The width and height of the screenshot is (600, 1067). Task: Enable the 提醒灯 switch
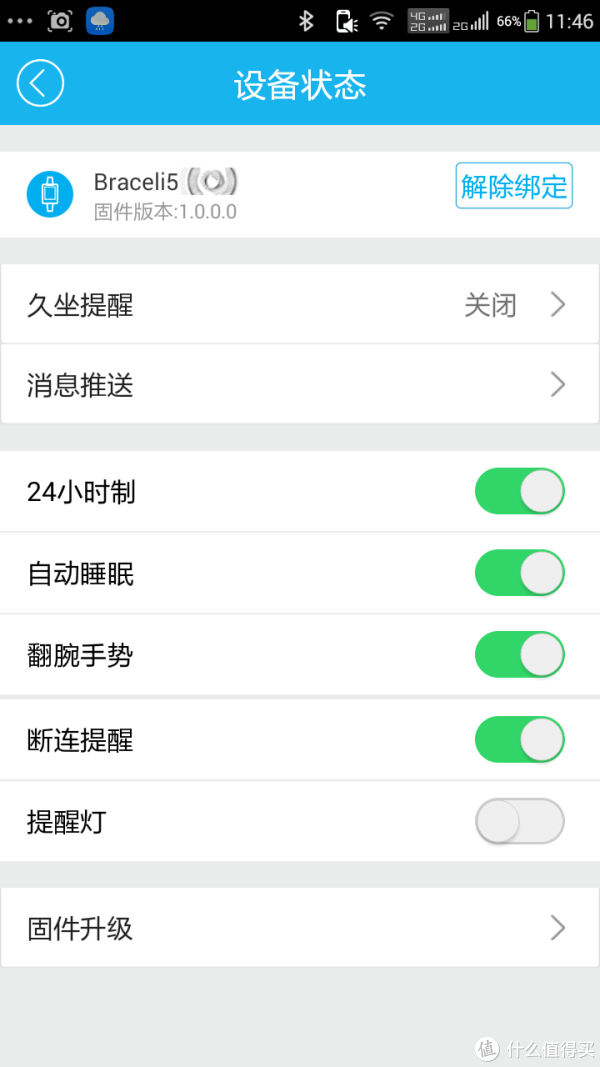(520, 821)
